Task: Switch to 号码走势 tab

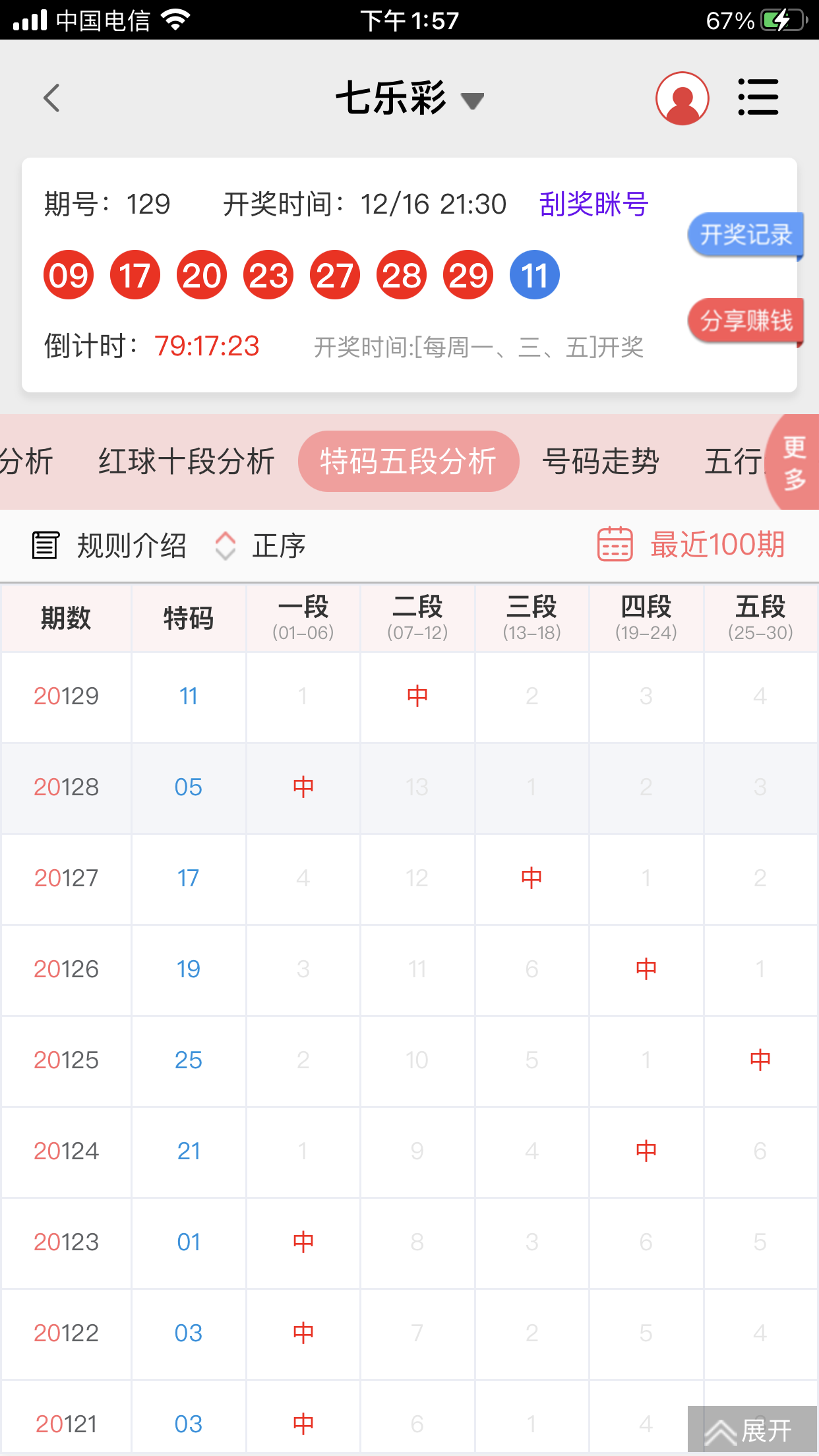Action: coord(600,461)
